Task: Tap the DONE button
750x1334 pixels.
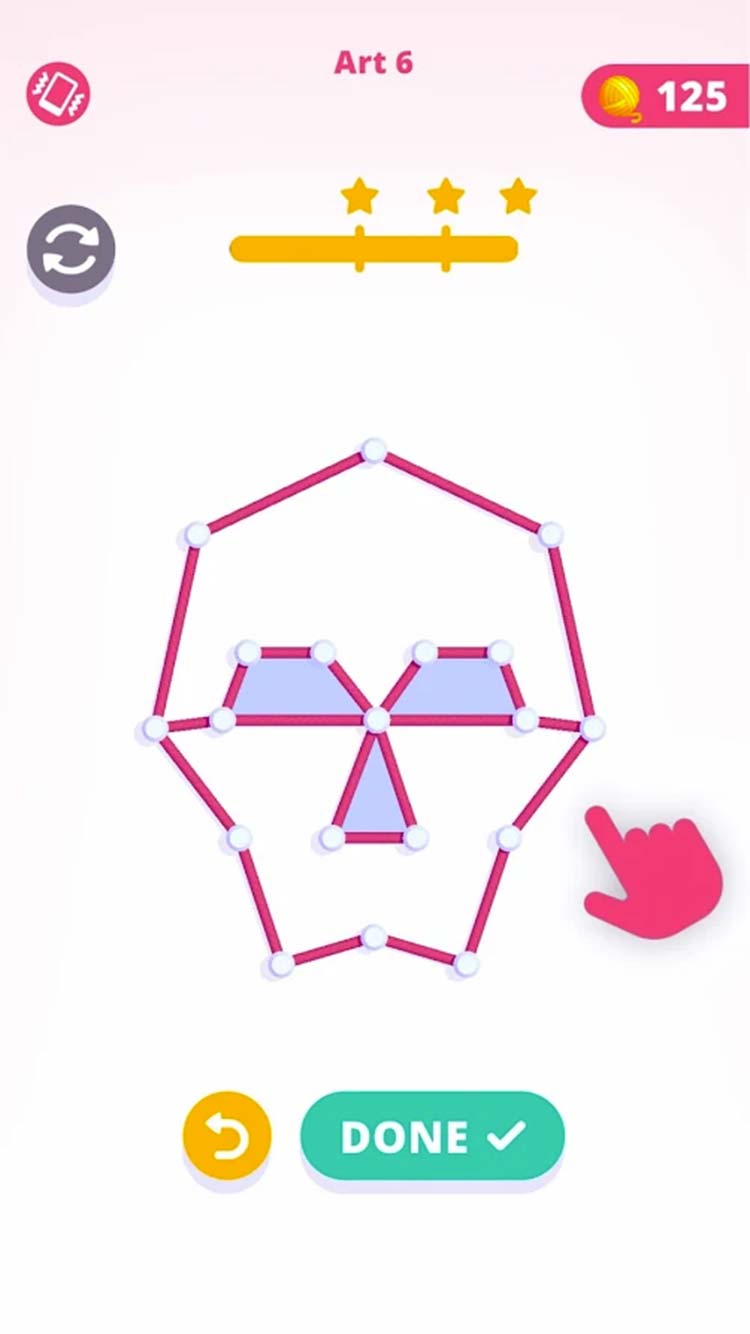Action: click(432, 1136)
